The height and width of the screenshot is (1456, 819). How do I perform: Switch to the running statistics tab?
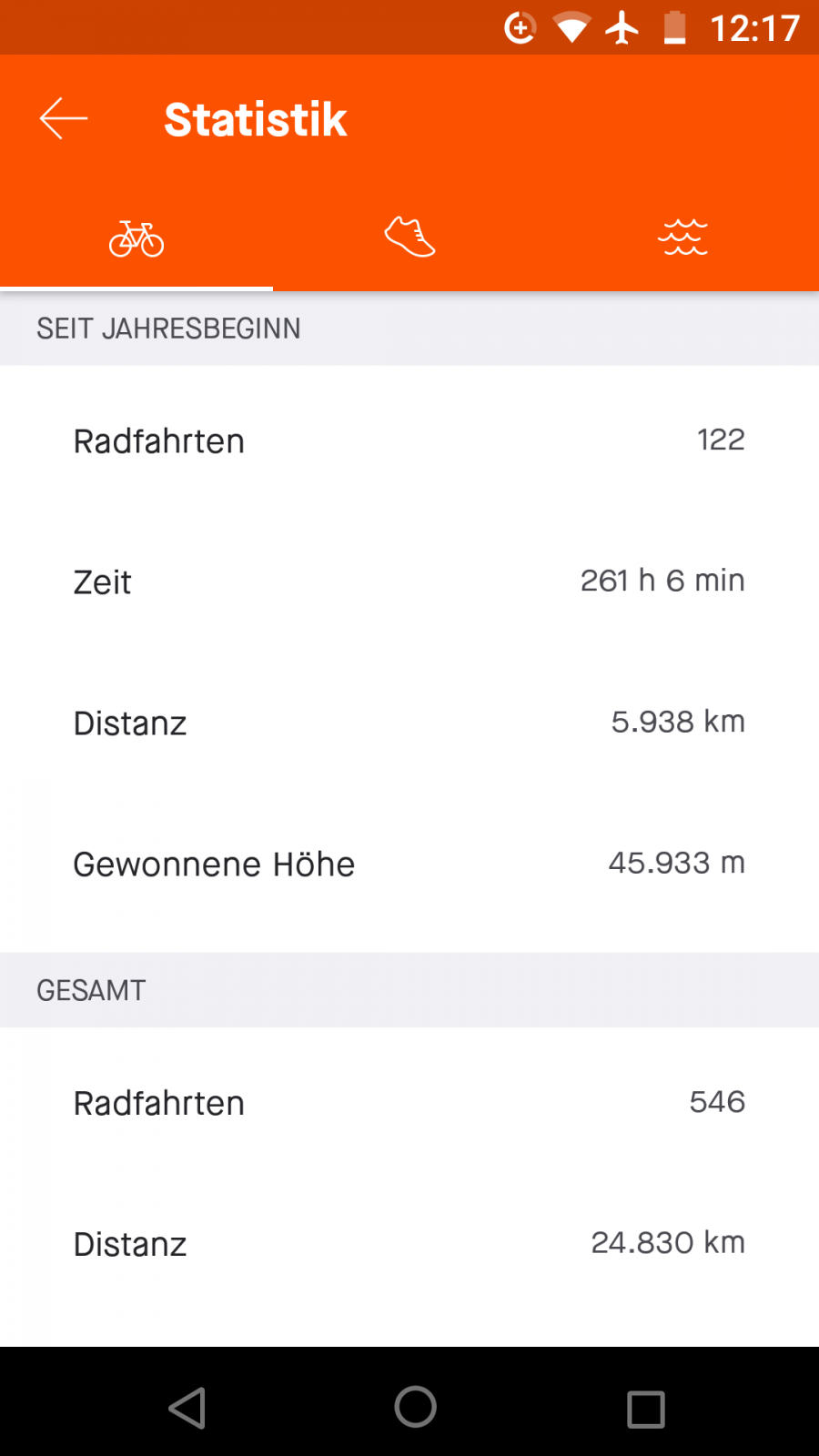[x=409, y=238]
